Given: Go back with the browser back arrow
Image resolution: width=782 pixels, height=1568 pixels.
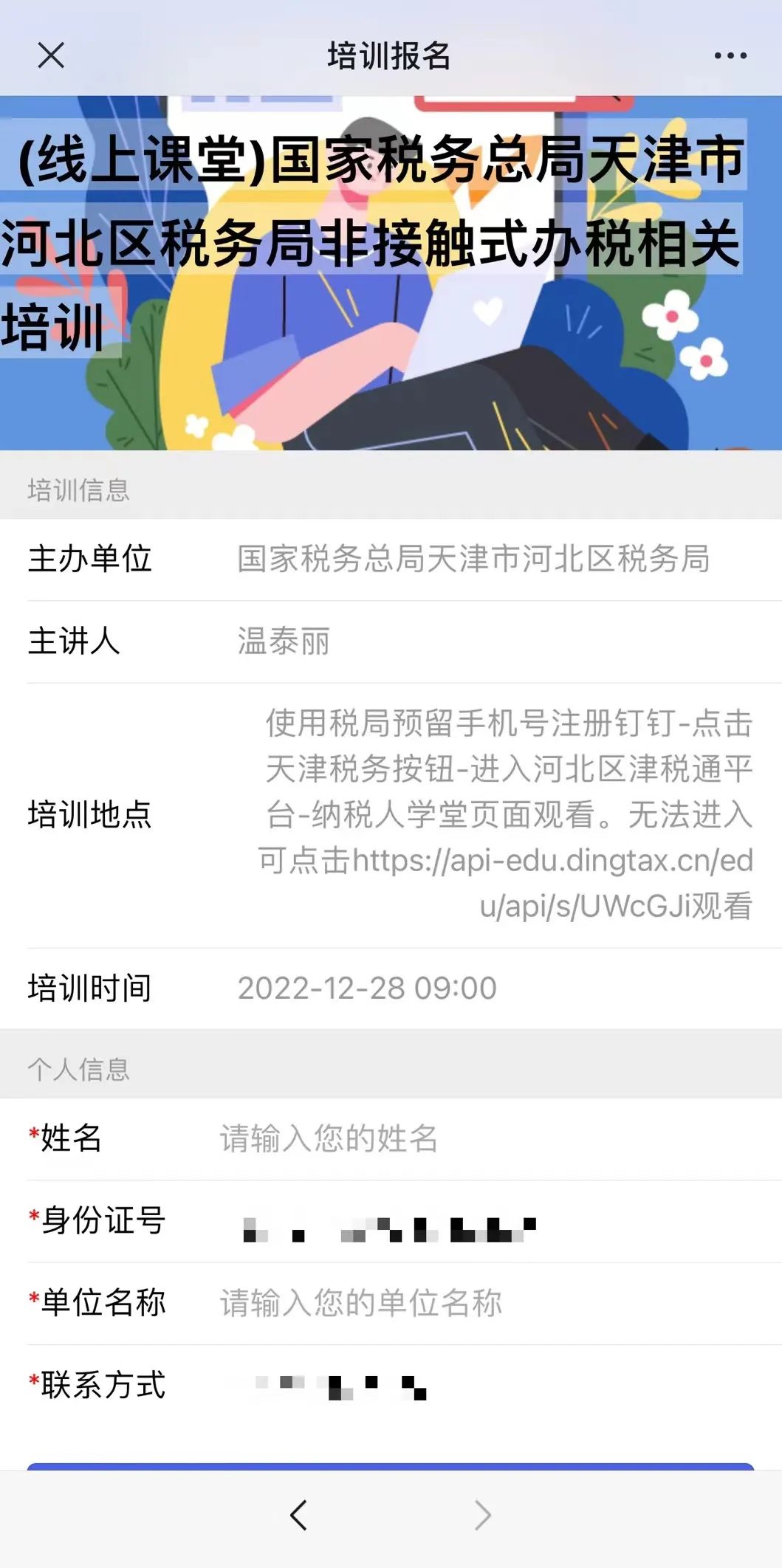Looking at the screenshot, I should pos(298,1516).
